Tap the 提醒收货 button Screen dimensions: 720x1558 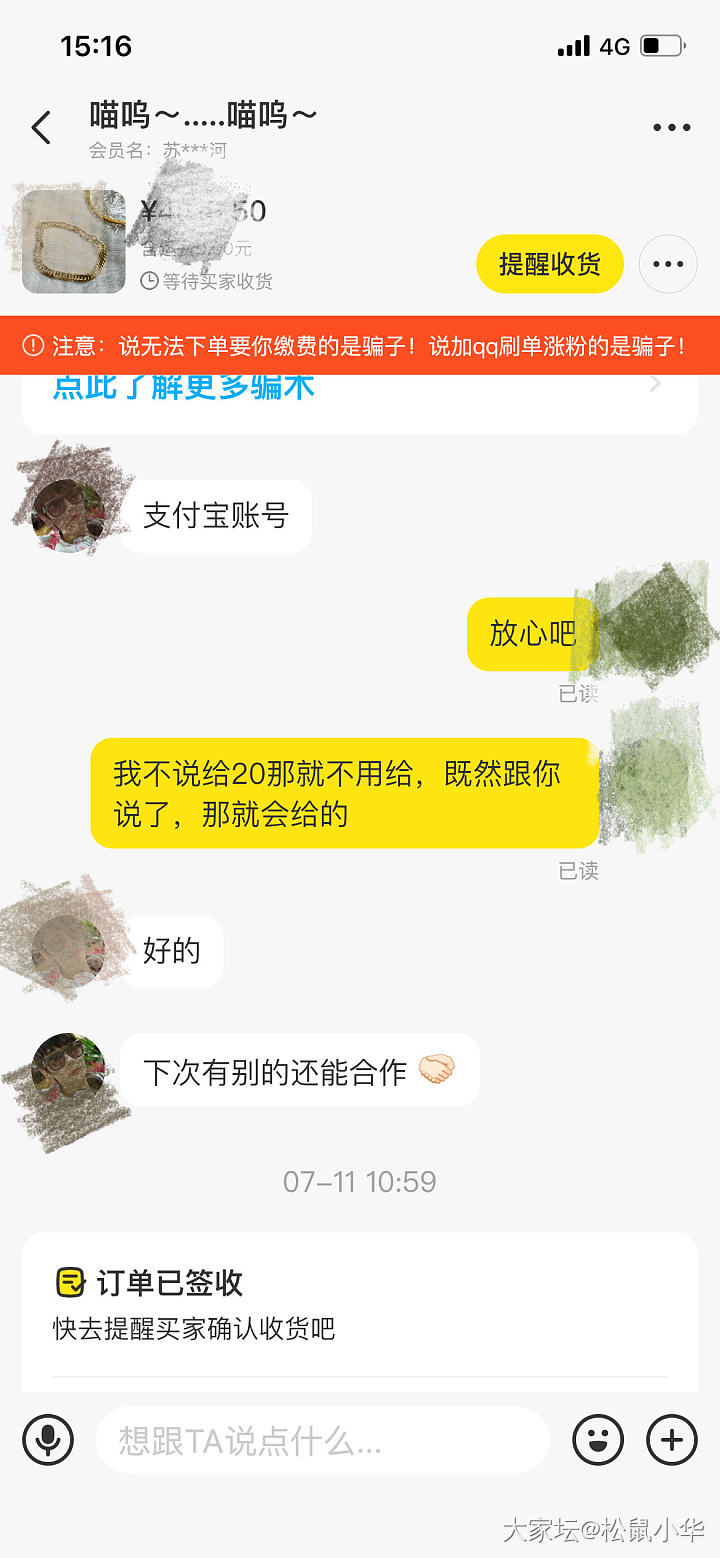[549, 264]
